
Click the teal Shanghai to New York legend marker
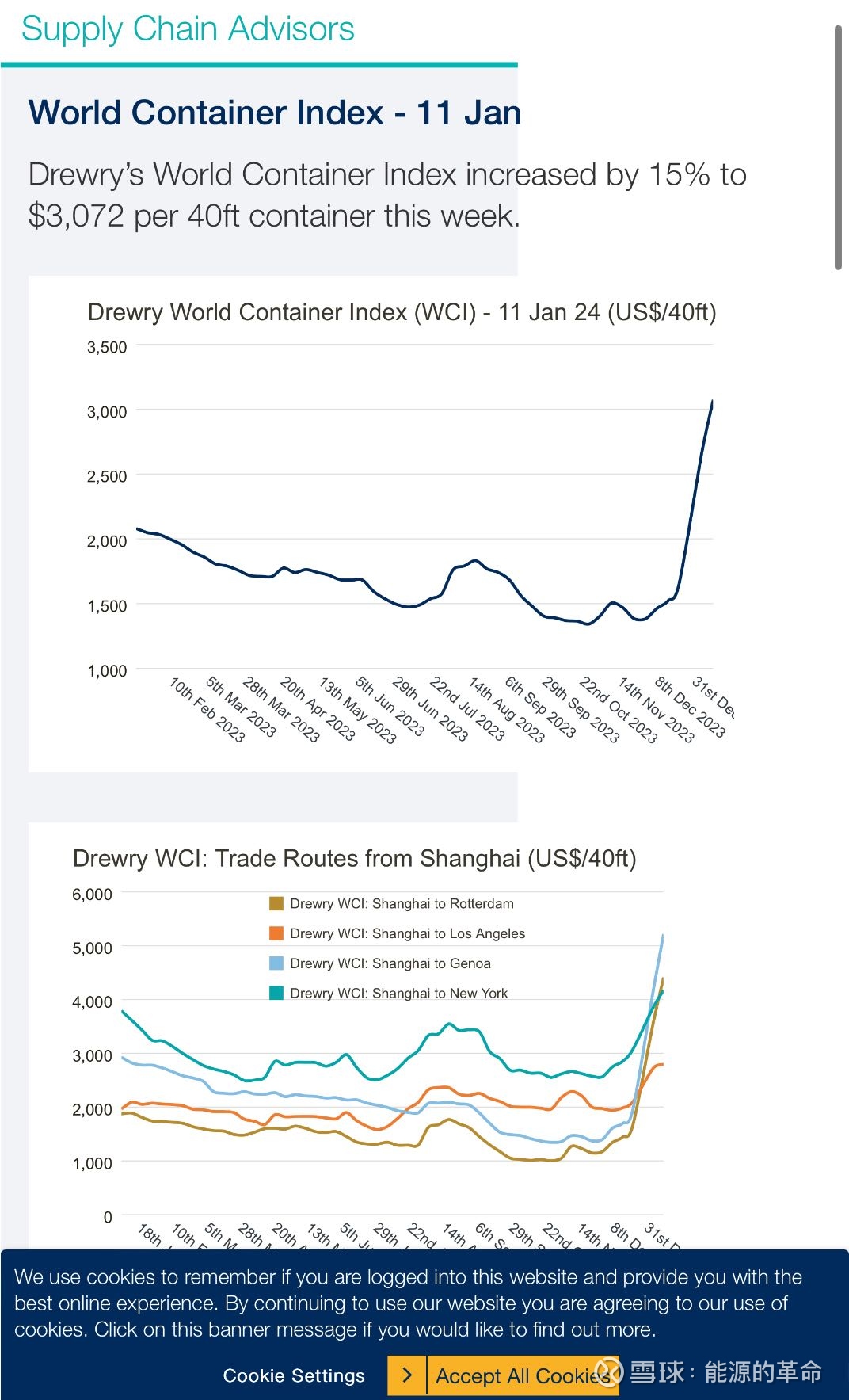276,993
